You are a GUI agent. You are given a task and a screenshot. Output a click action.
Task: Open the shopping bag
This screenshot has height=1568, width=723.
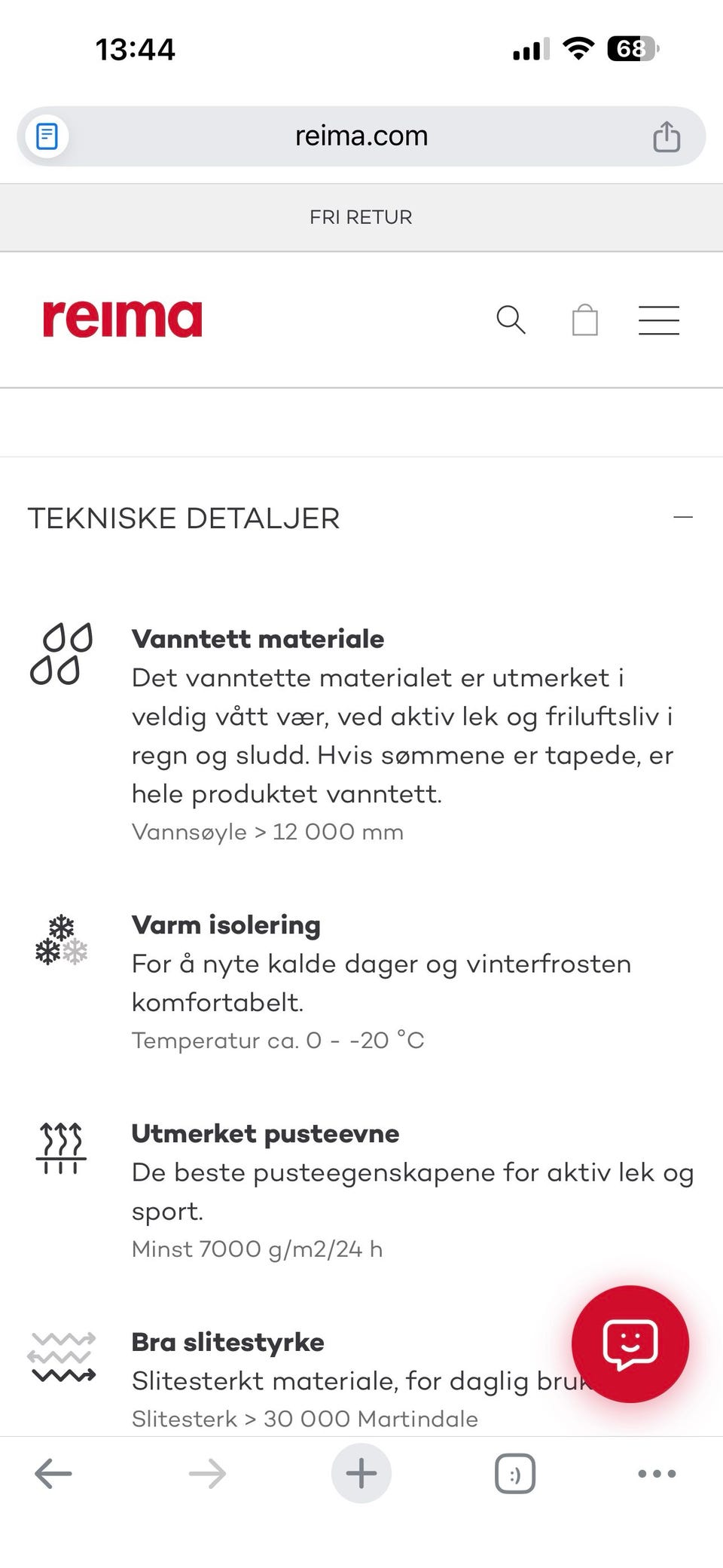[585, 320]
